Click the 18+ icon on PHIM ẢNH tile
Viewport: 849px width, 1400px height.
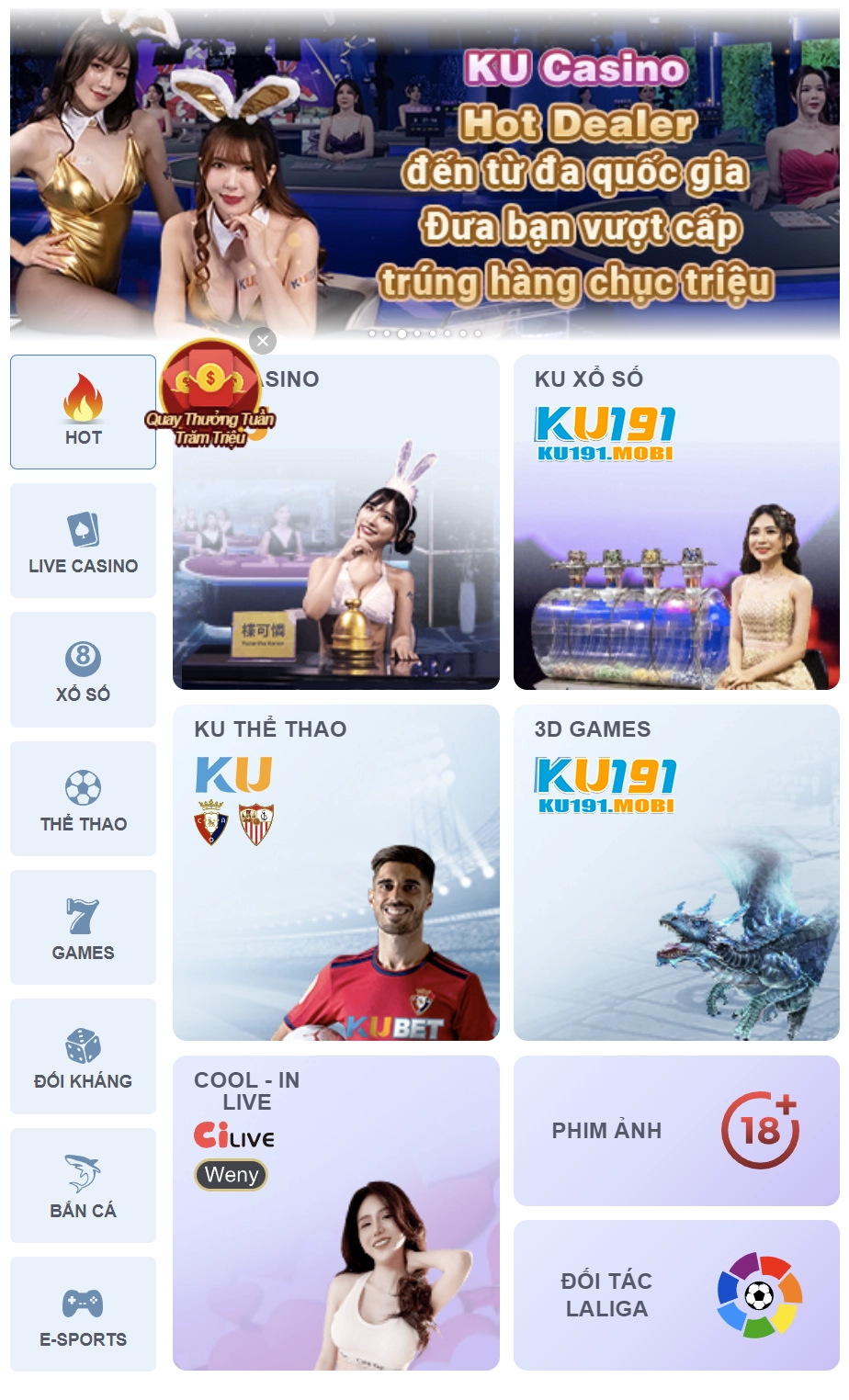click(761, 1131)
